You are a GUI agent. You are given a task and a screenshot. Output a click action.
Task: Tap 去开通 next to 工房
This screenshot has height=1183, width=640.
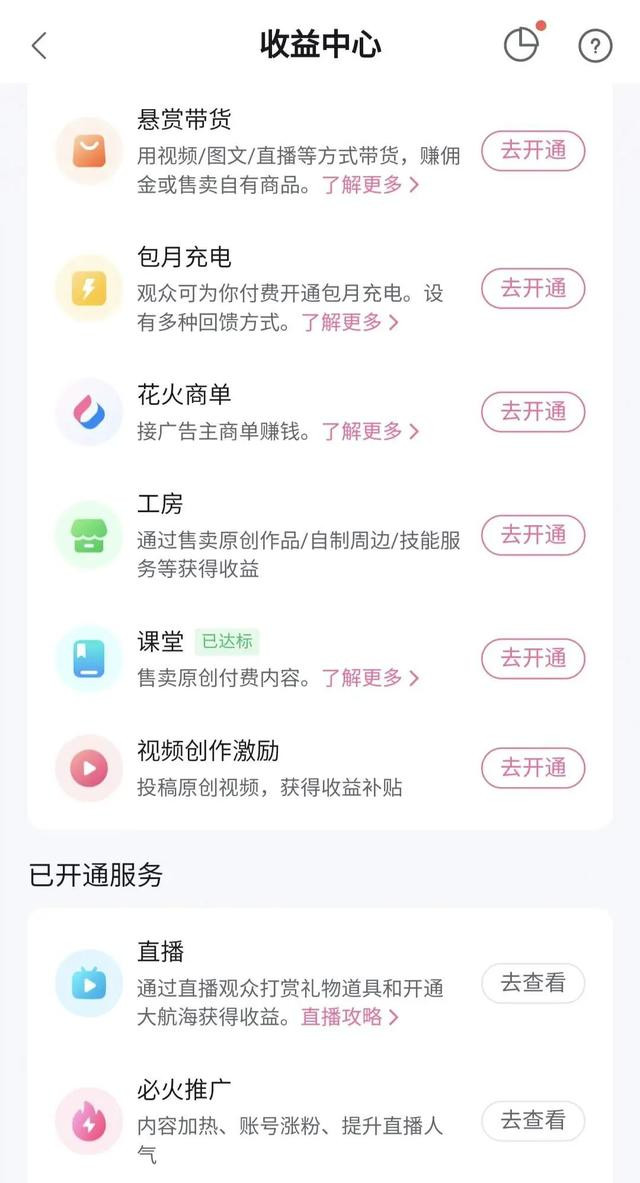click(533, 535)
